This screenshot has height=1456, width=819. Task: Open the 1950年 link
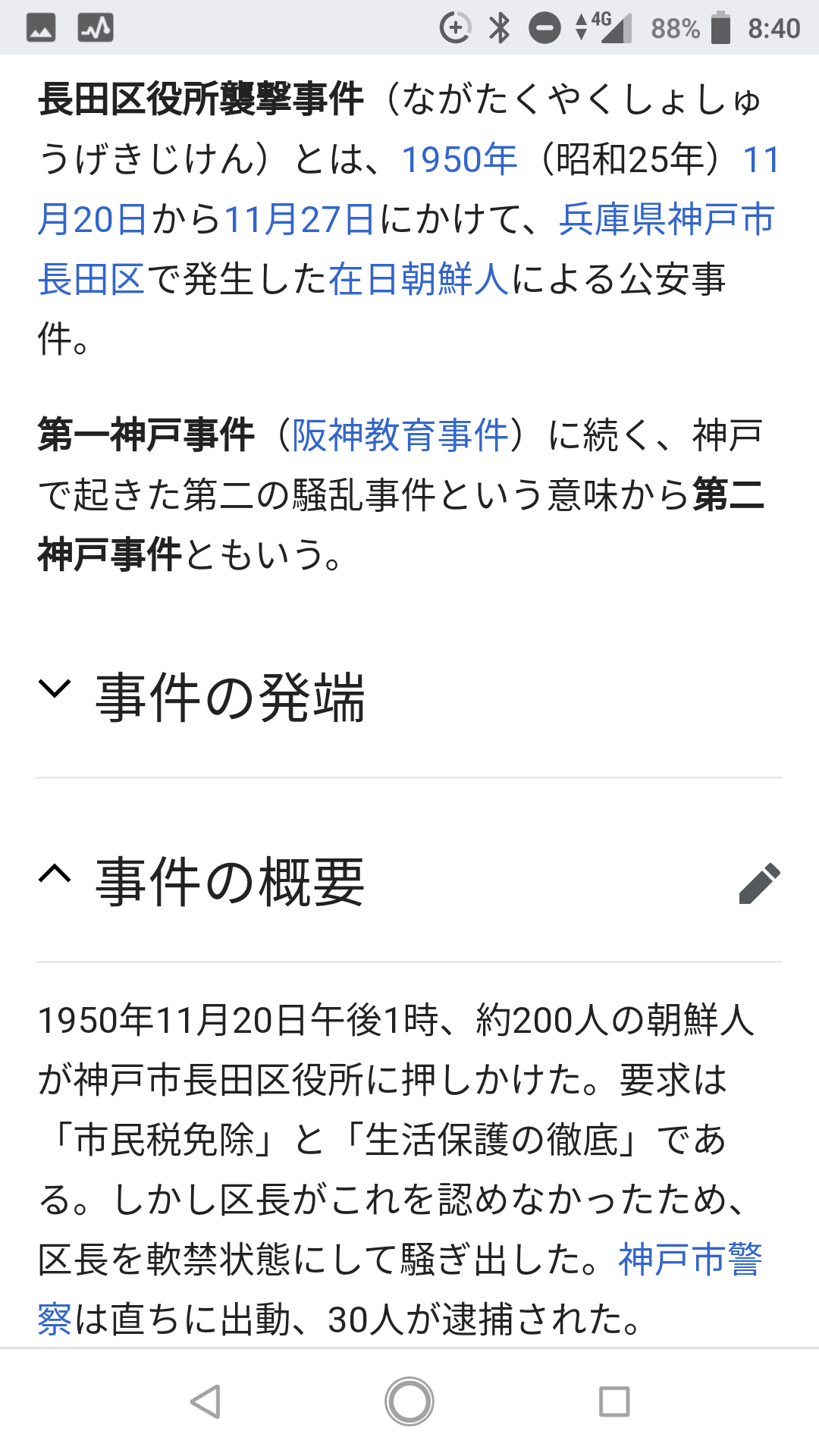click(459, 160)
